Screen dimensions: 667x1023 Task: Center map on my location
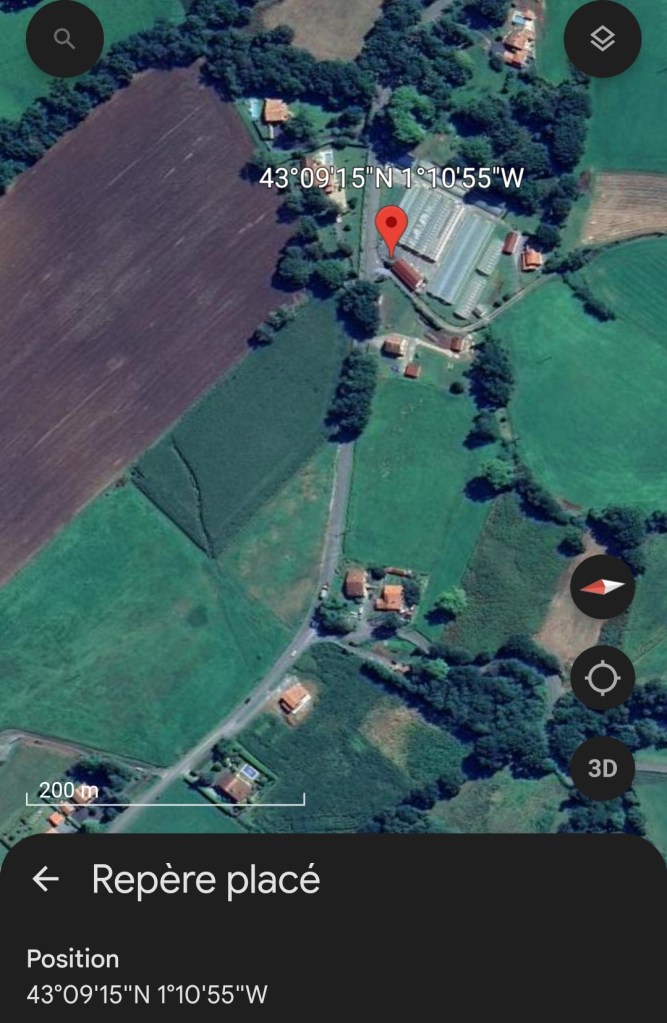[602, 678]
